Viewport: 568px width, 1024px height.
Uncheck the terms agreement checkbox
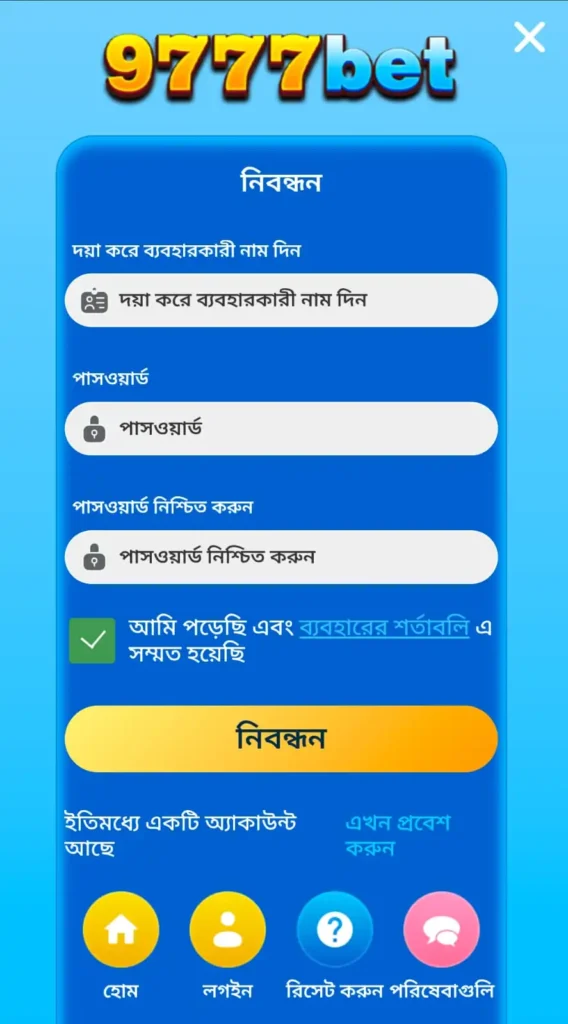pyautogui.click(x=92, y=641)
